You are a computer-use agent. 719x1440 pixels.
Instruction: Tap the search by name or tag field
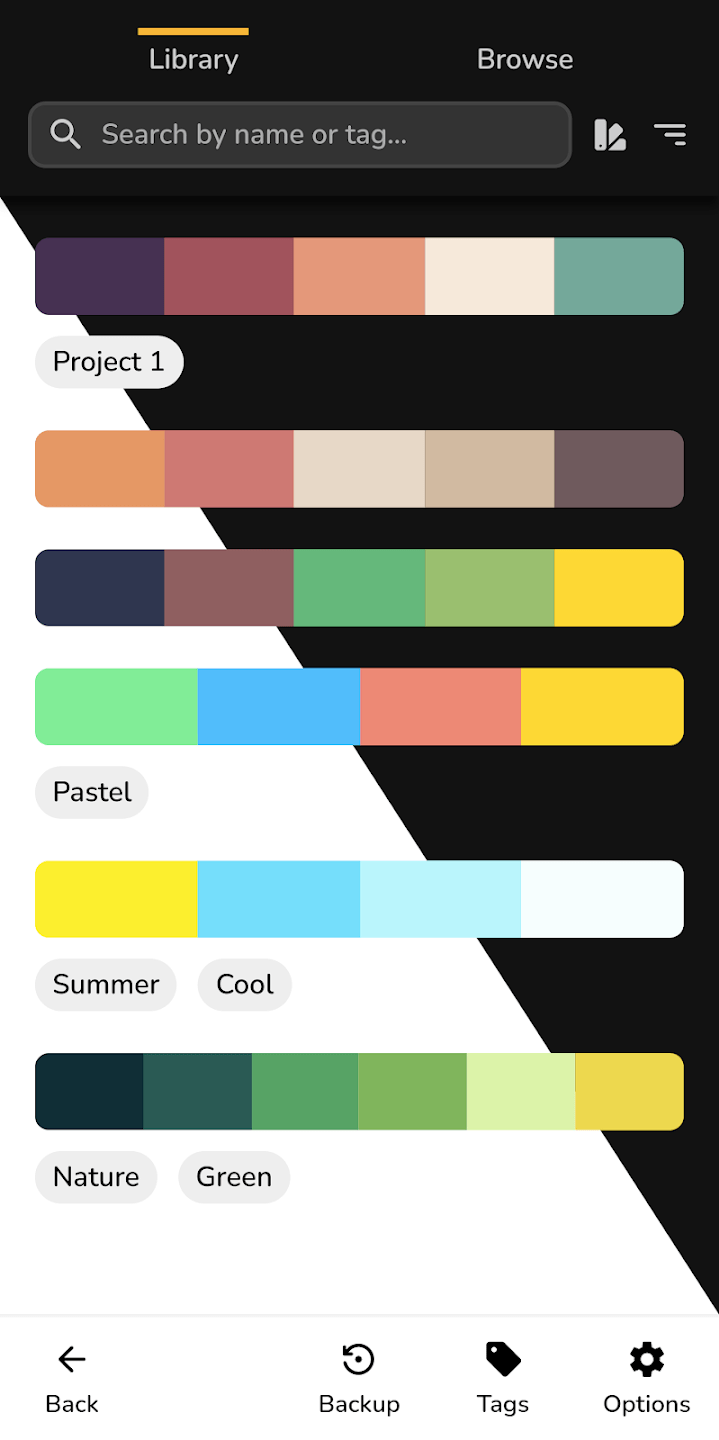point(300,134)
